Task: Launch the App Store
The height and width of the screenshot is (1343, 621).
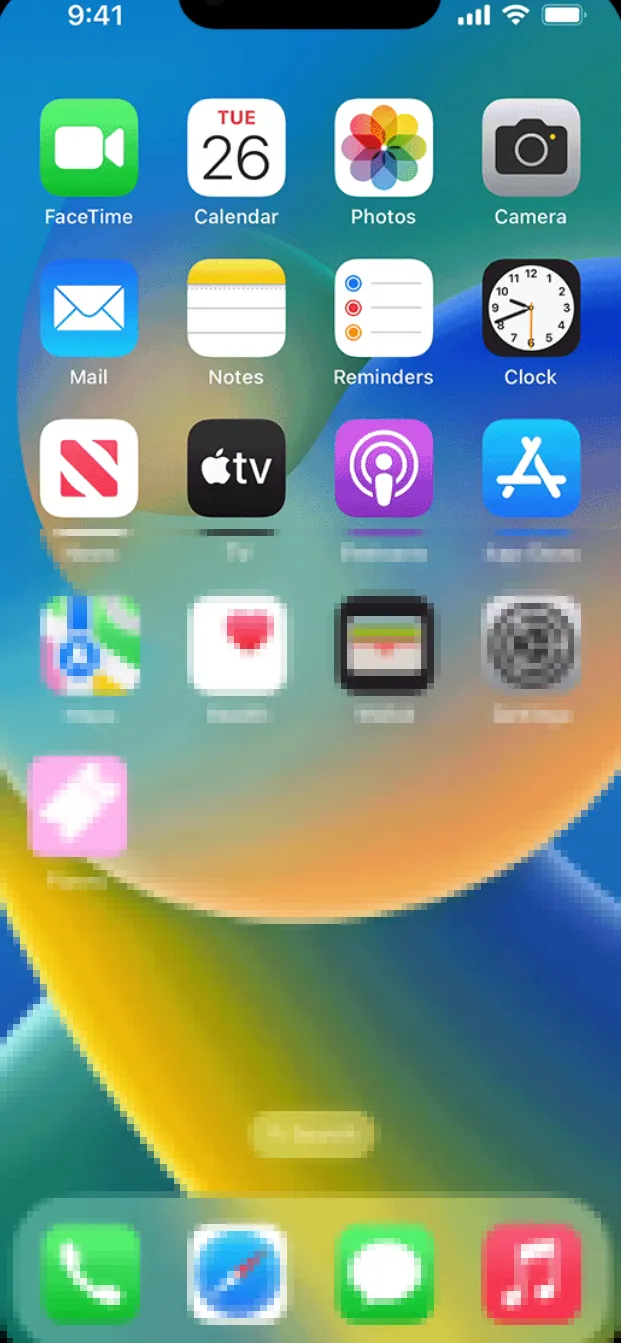Action: pos(531,468)
